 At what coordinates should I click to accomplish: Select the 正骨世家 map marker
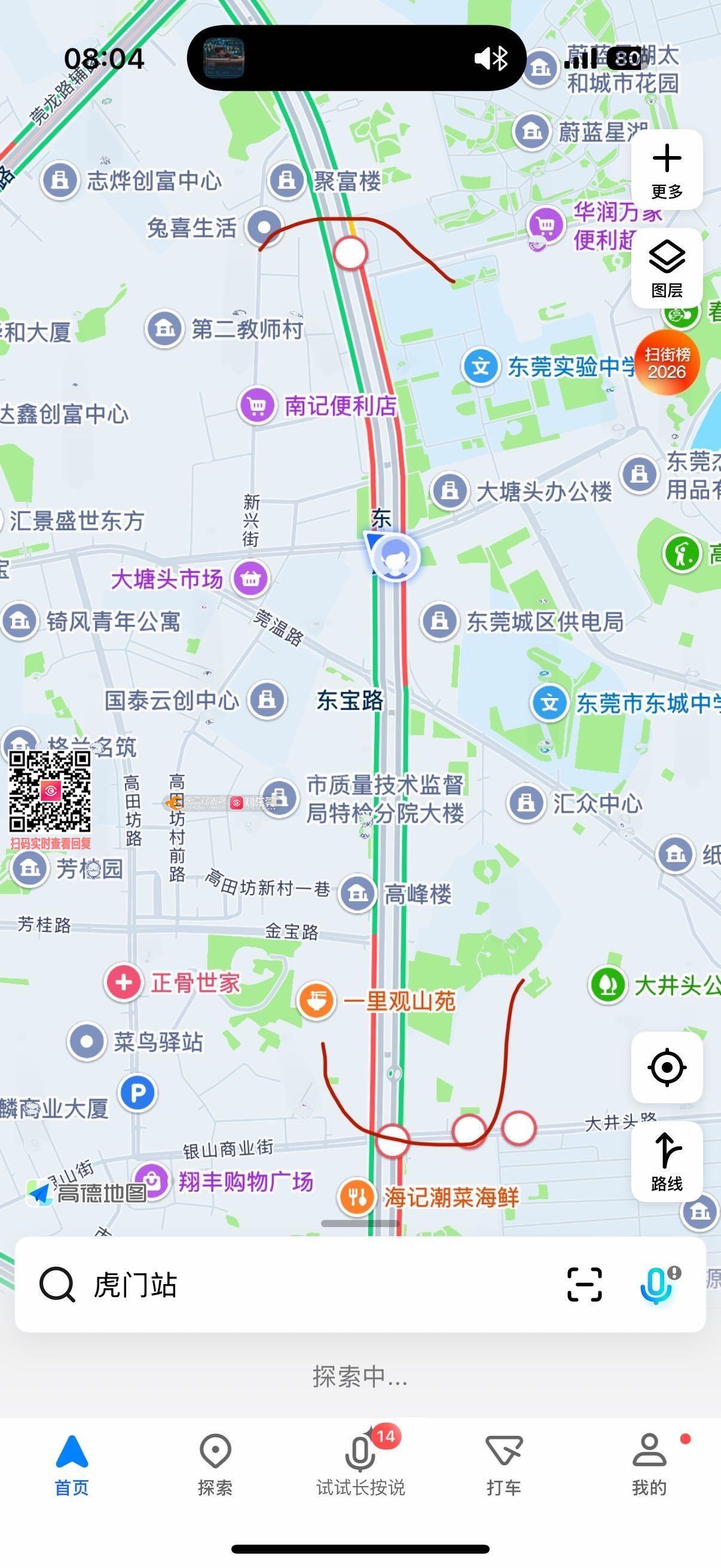(124, 983)
